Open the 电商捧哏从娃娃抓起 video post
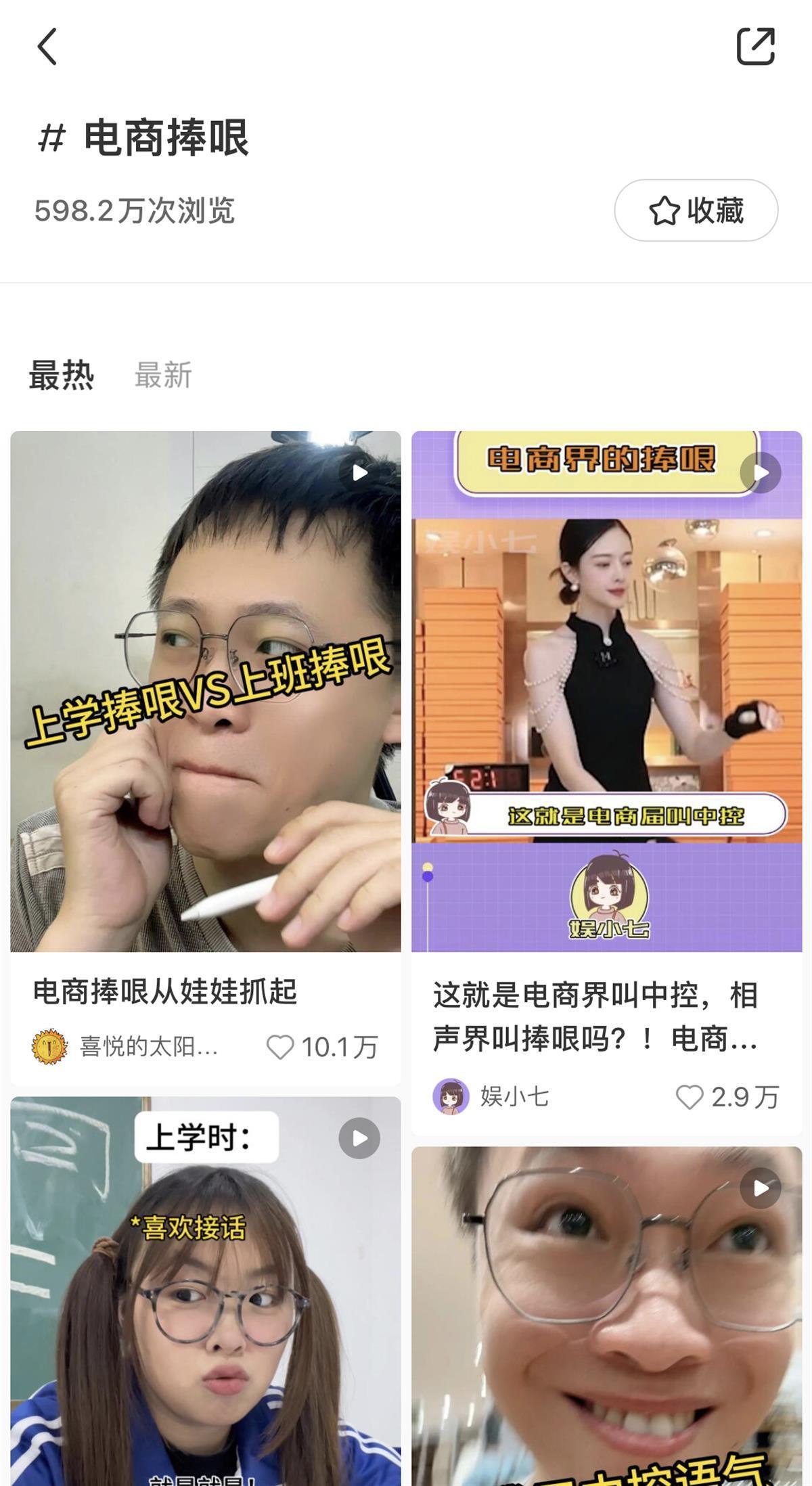Viewport: 812px width, 1486px height. tap(206, 691)
